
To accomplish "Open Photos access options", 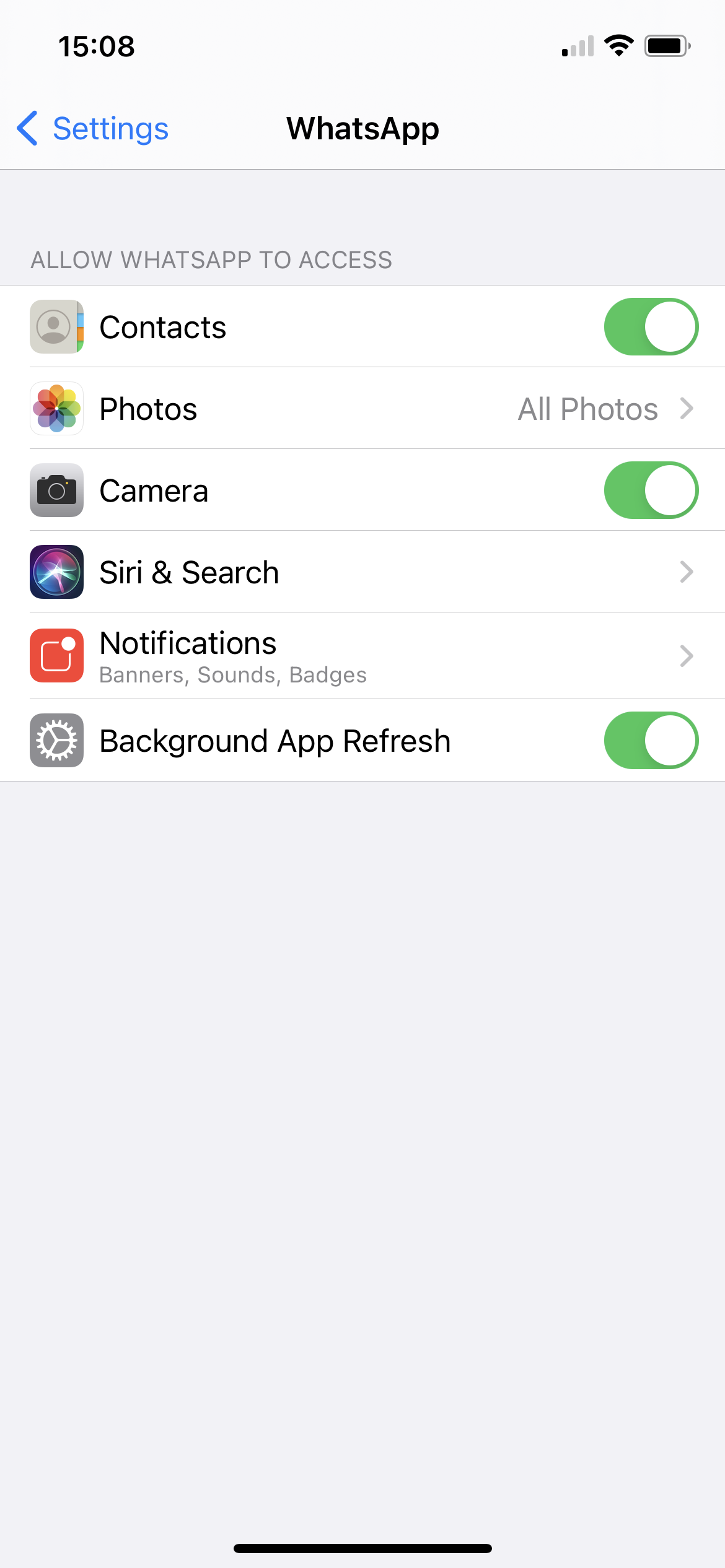I will 362,409.
